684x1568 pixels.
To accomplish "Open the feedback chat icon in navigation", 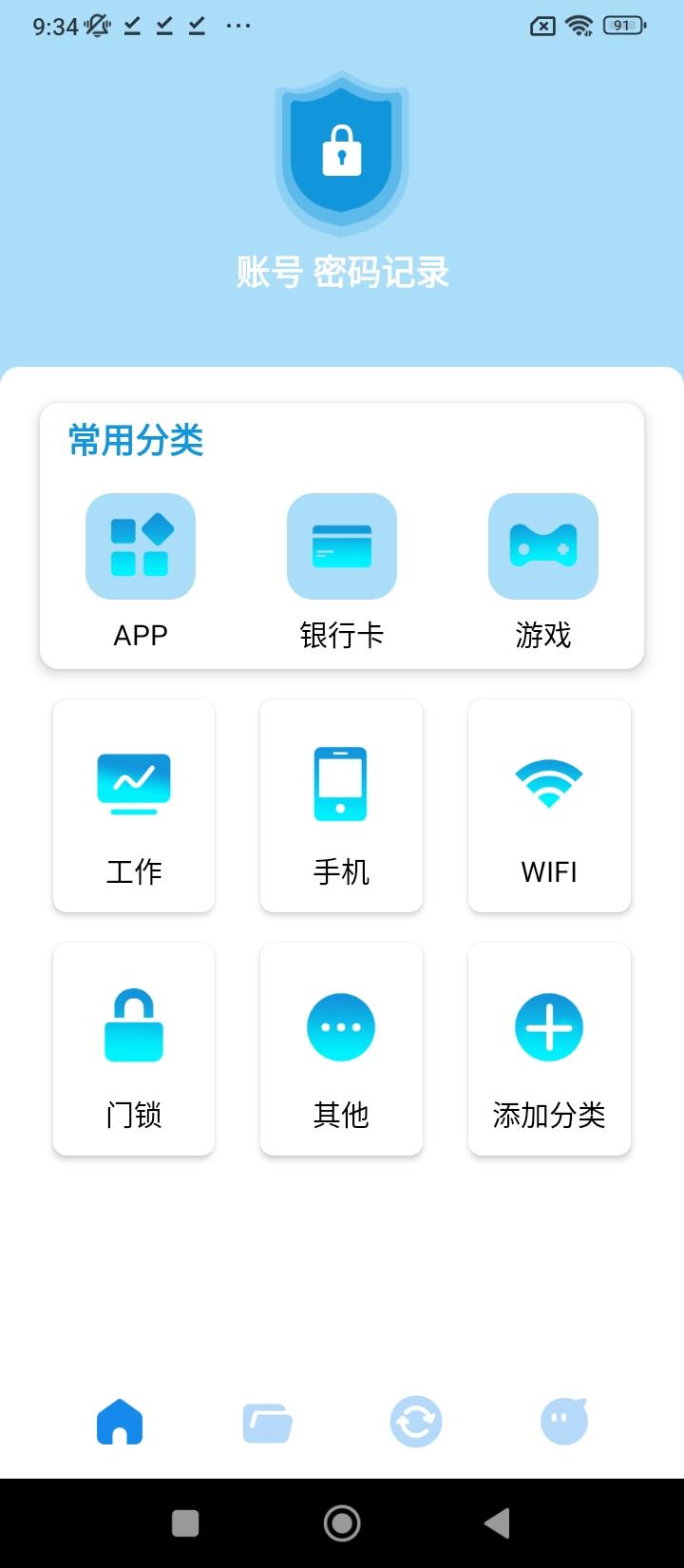I will coord(564,1422).
